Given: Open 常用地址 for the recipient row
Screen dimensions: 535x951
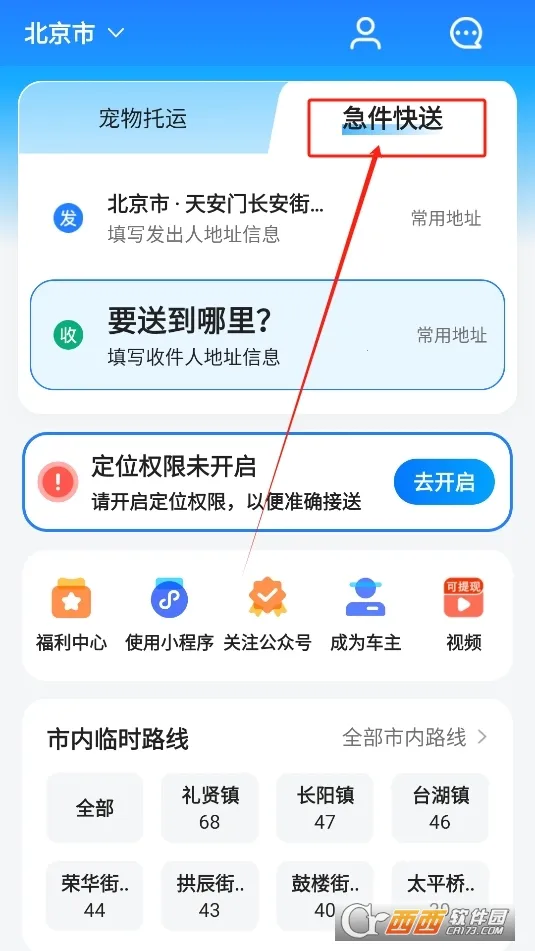Looking at the screenshot, I should [x=452, y=335].
